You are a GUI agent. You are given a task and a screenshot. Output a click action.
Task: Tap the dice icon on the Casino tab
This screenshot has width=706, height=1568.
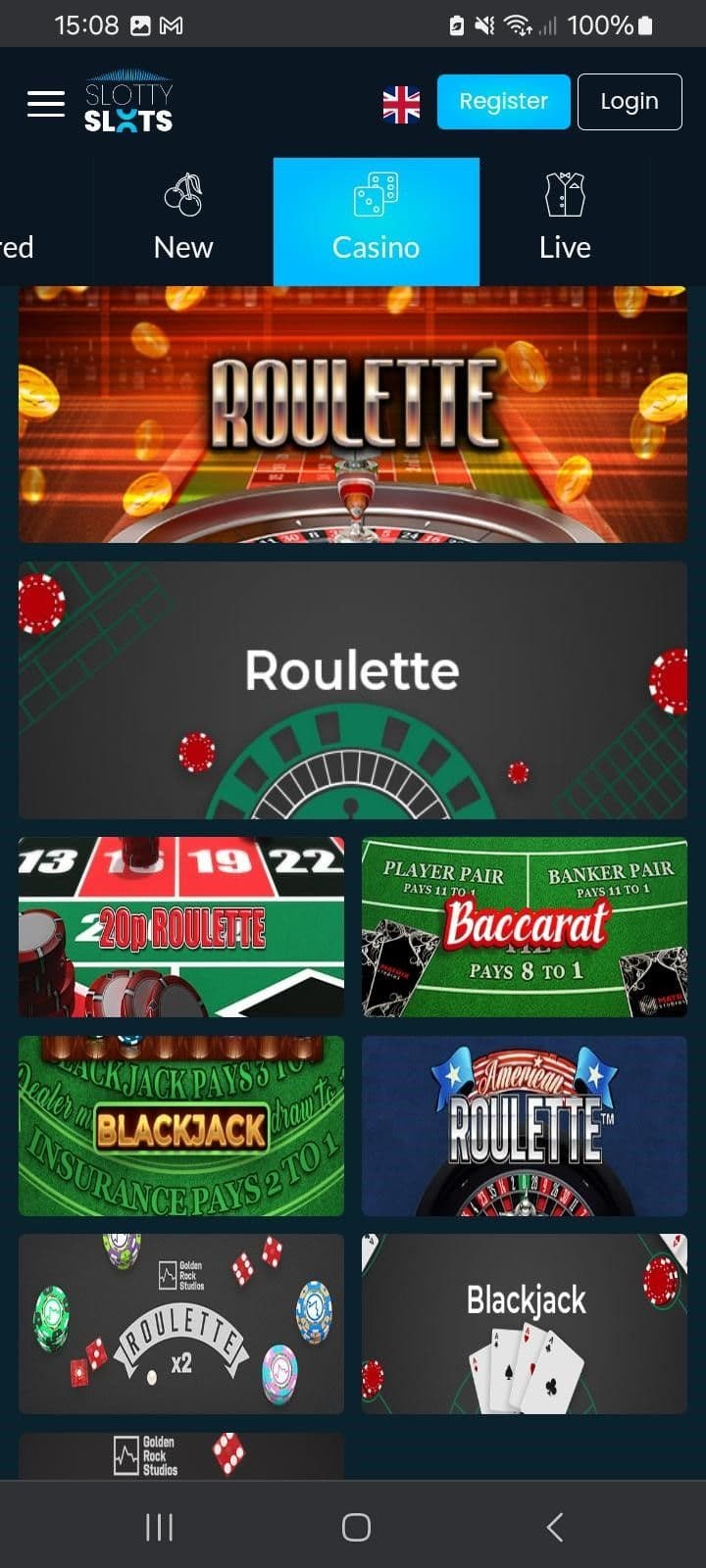[x=376, y=197]
